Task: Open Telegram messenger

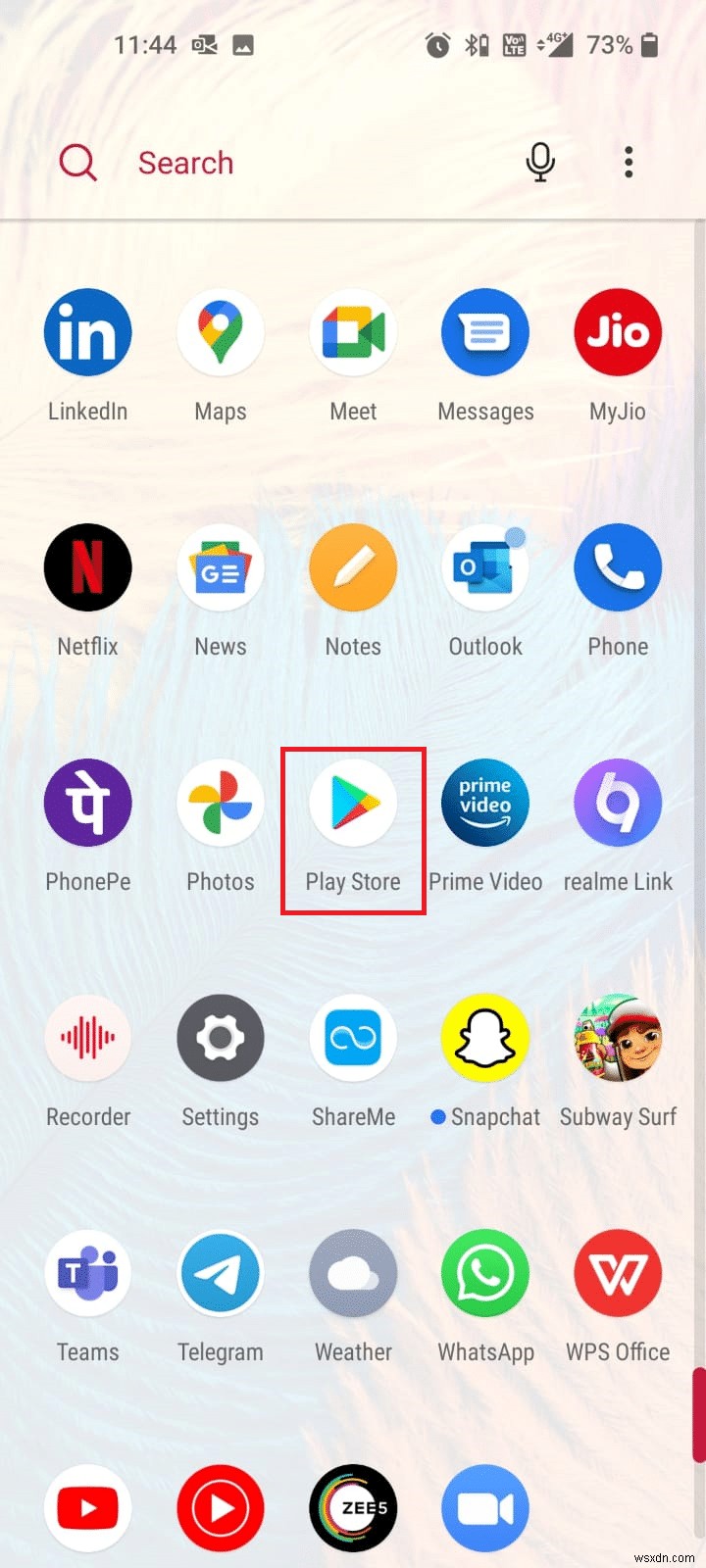Action: [220, 1273]
